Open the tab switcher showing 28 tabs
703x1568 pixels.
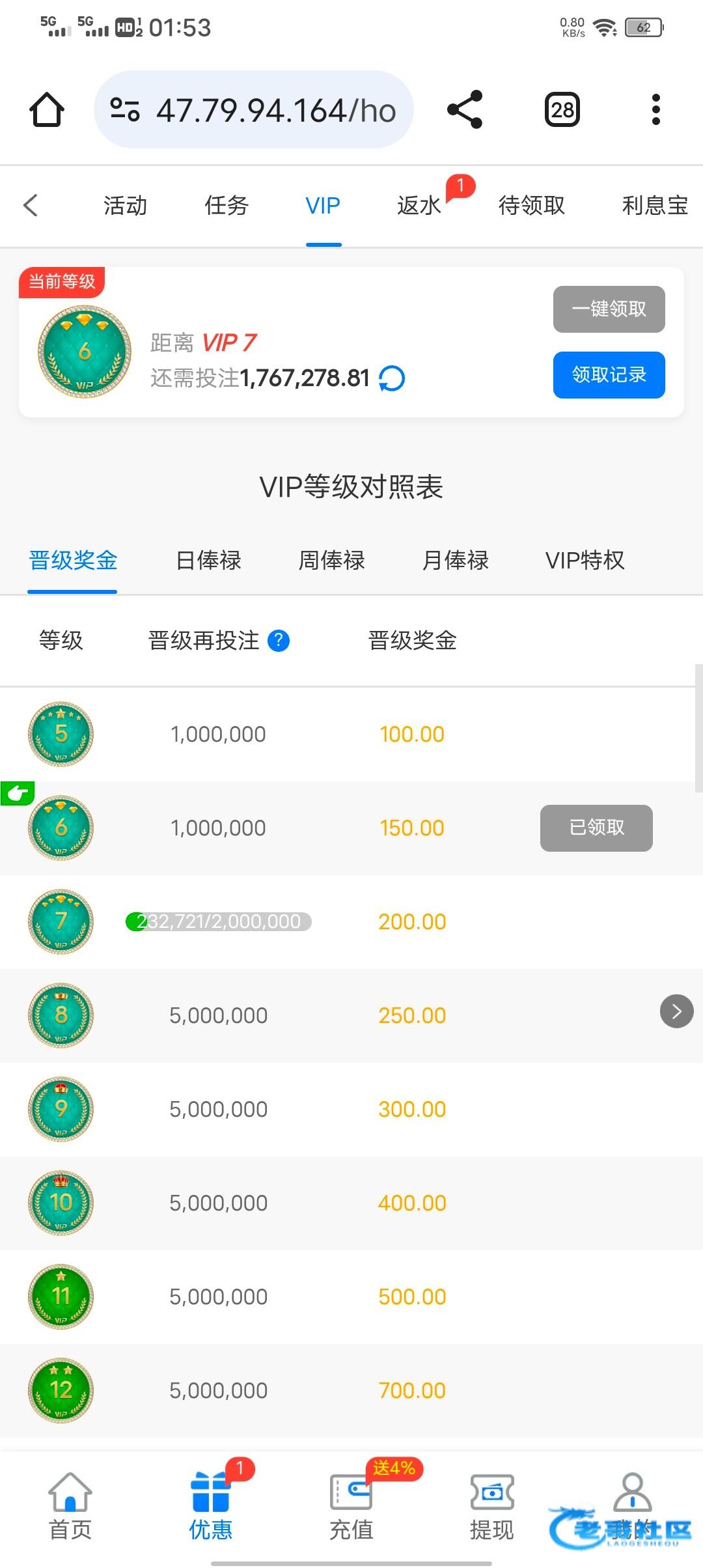point(562,109)
